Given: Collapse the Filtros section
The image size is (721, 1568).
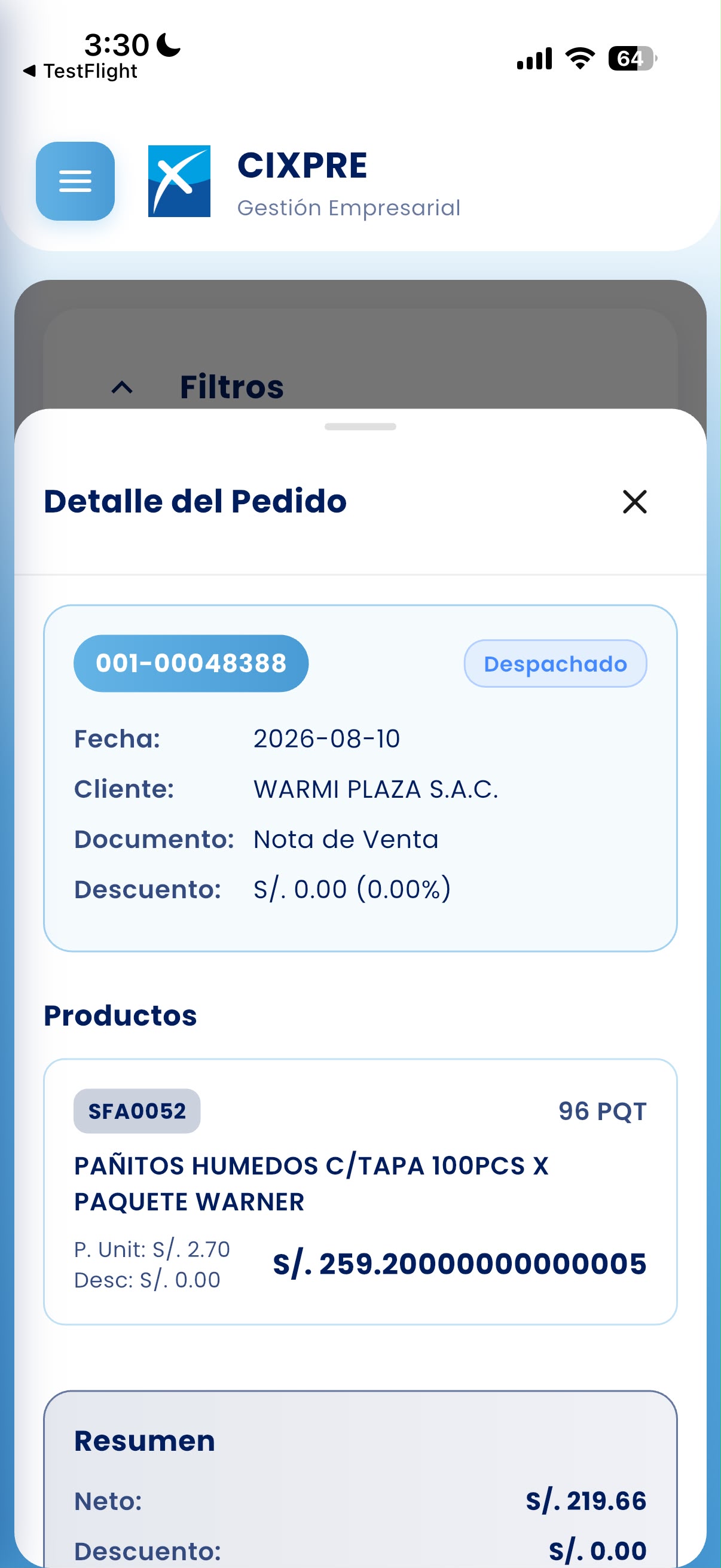Looking at the screenshot, I should click(x=123, y=387).
